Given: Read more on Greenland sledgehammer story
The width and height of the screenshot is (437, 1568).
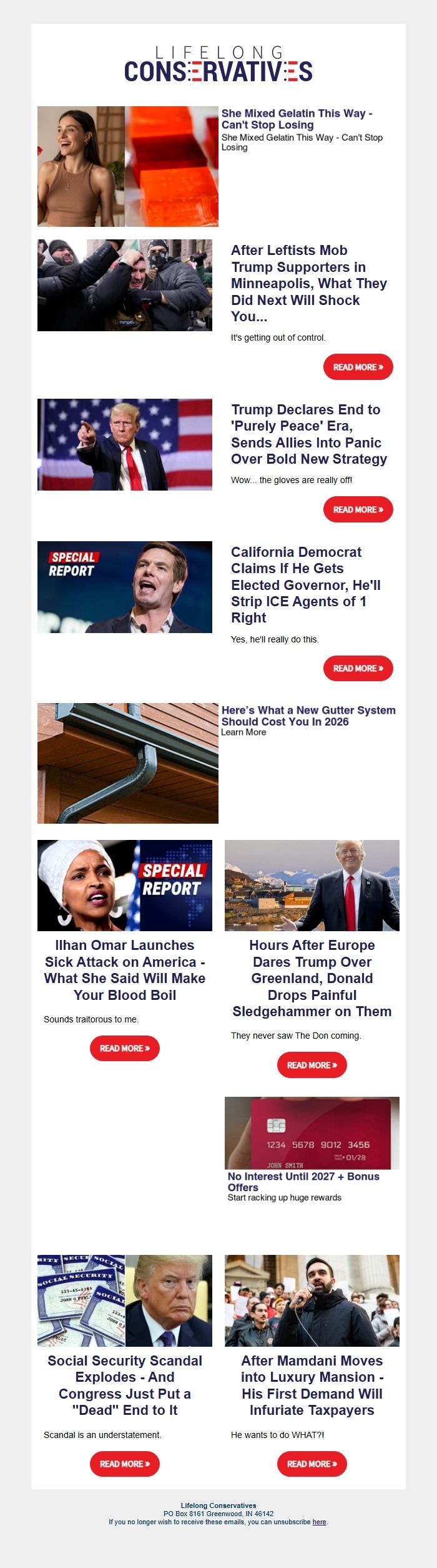Looking at the screenshot, I should (312, 1065).
